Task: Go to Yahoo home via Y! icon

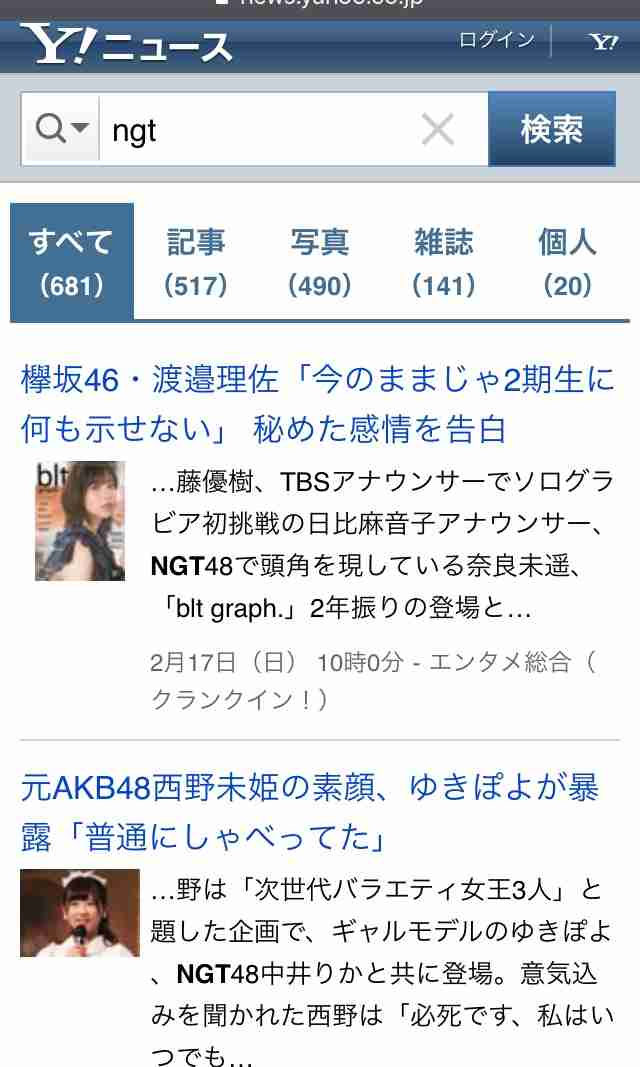Action: [x=603, y=41]
